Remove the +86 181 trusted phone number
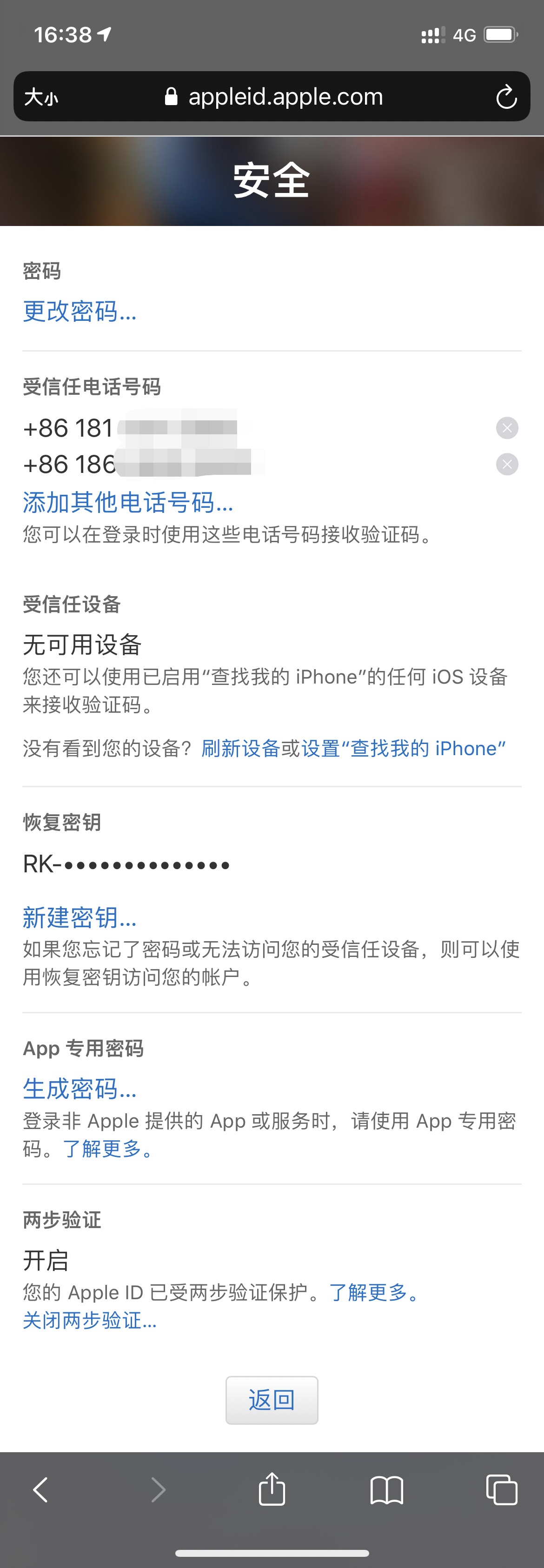This screenshot has height=1568, width=544. point(507,428)
